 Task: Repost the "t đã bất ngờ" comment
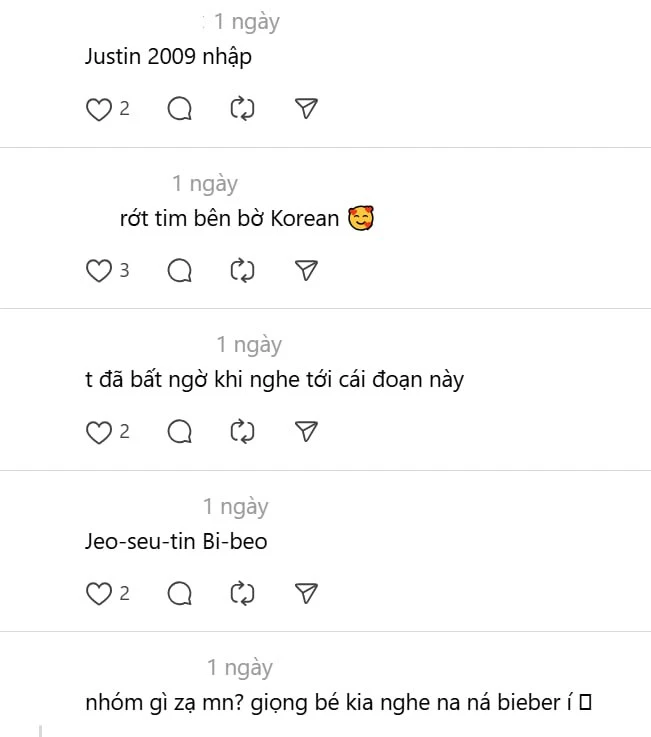pyautogui.click(x=243, y=432)
